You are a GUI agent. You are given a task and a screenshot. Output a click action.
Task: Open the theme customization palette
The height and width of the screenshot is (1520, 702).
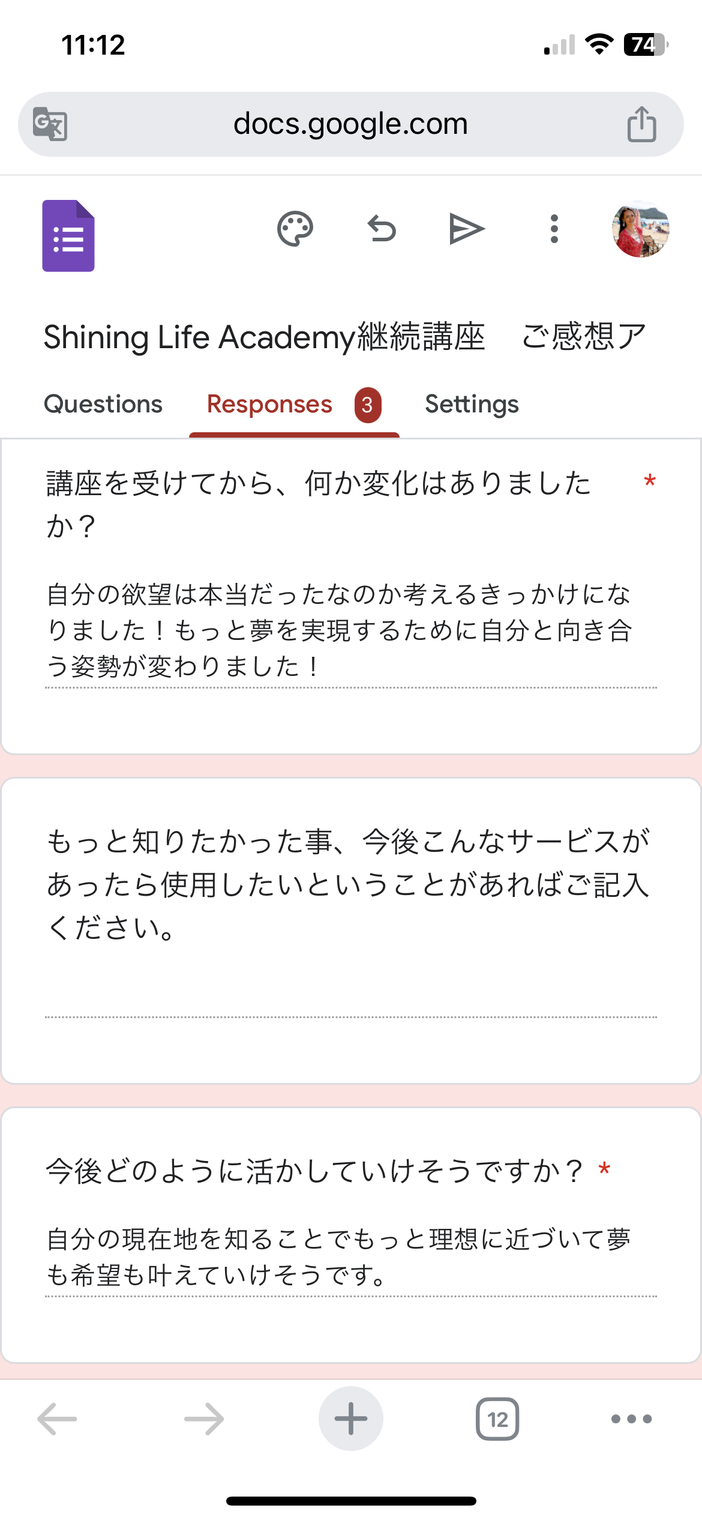click(295, 229)
